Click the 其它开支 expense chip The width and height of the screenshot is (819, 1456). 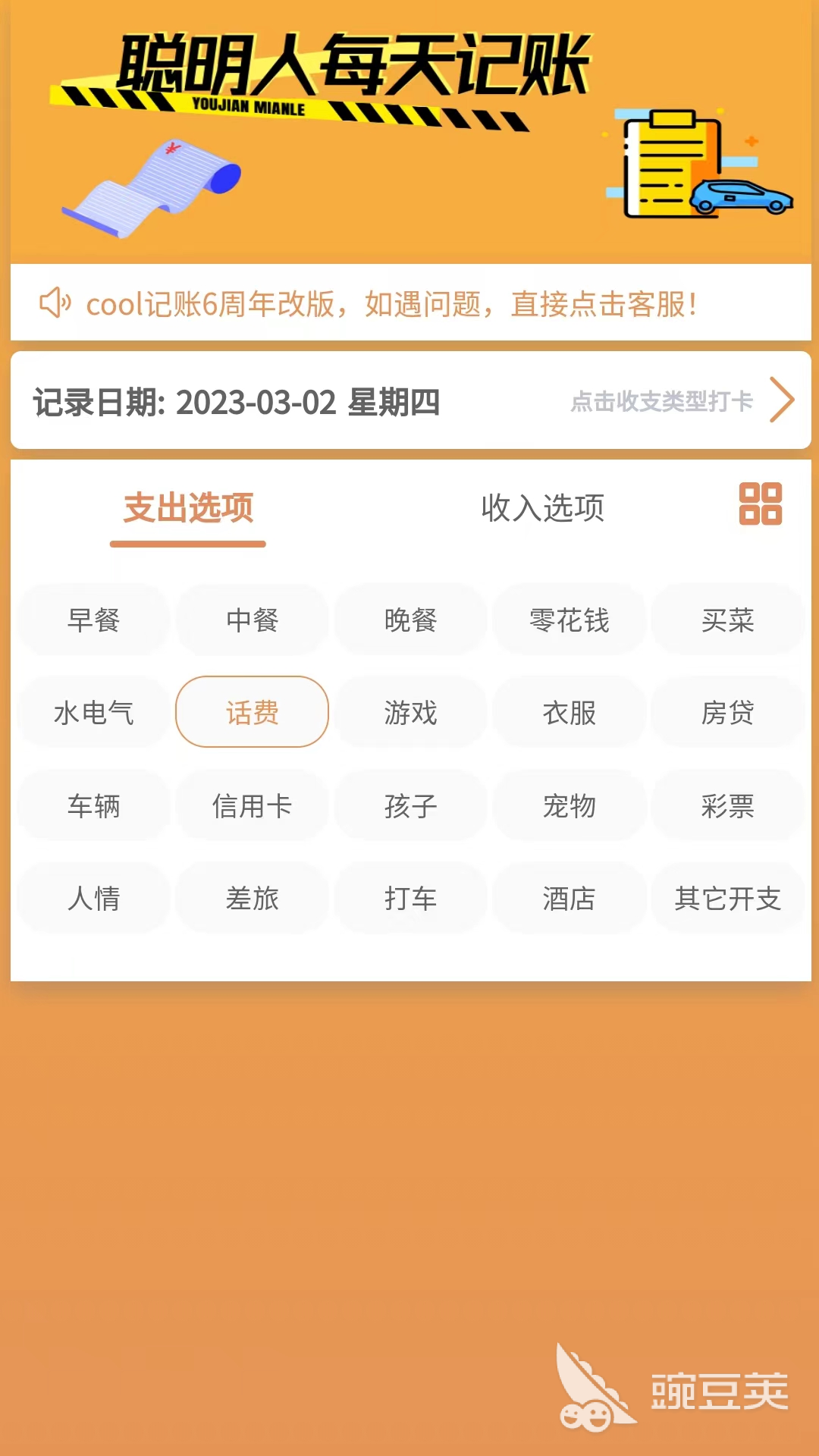[726, 898]
